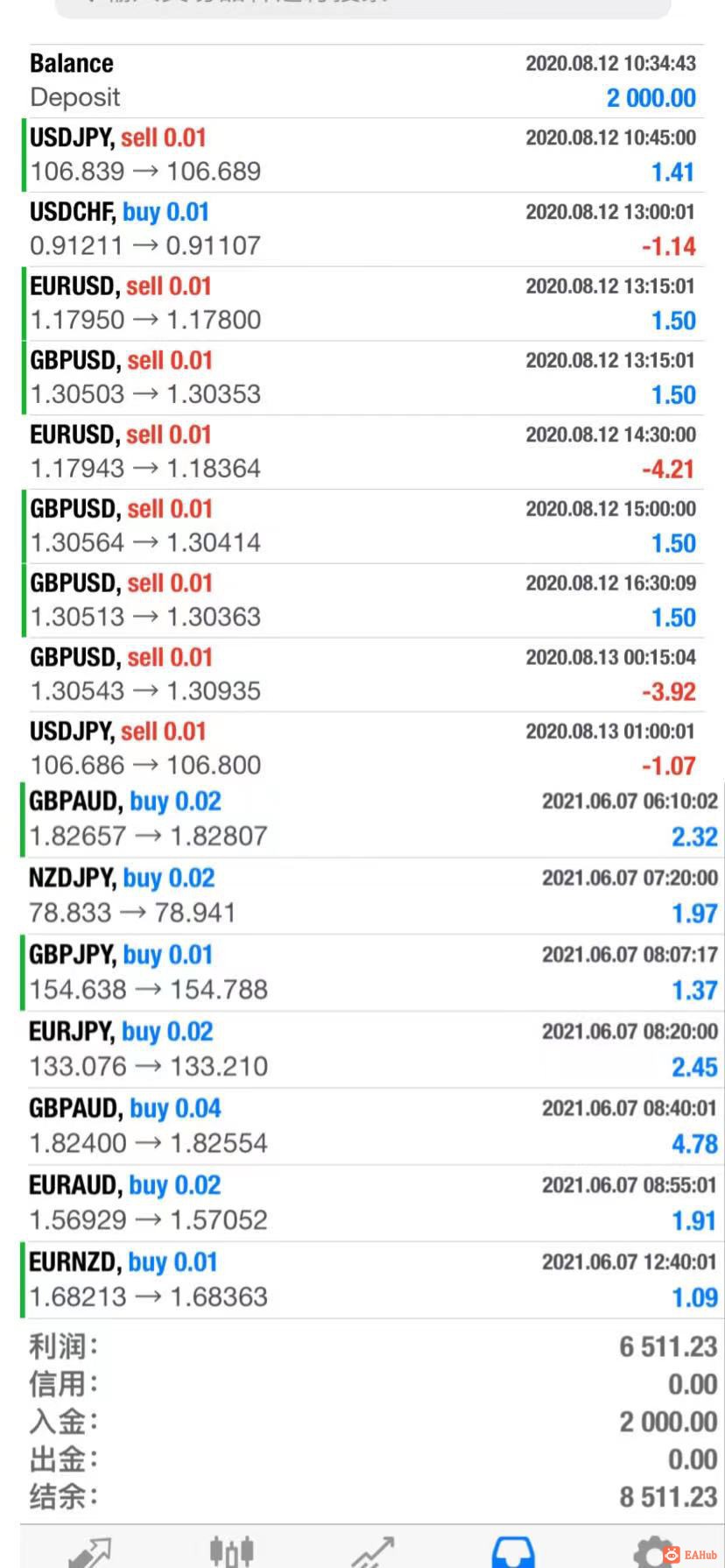725x1568 pixels.
Task: Go to the Trade tab
Action: [x=373, y=1552]
